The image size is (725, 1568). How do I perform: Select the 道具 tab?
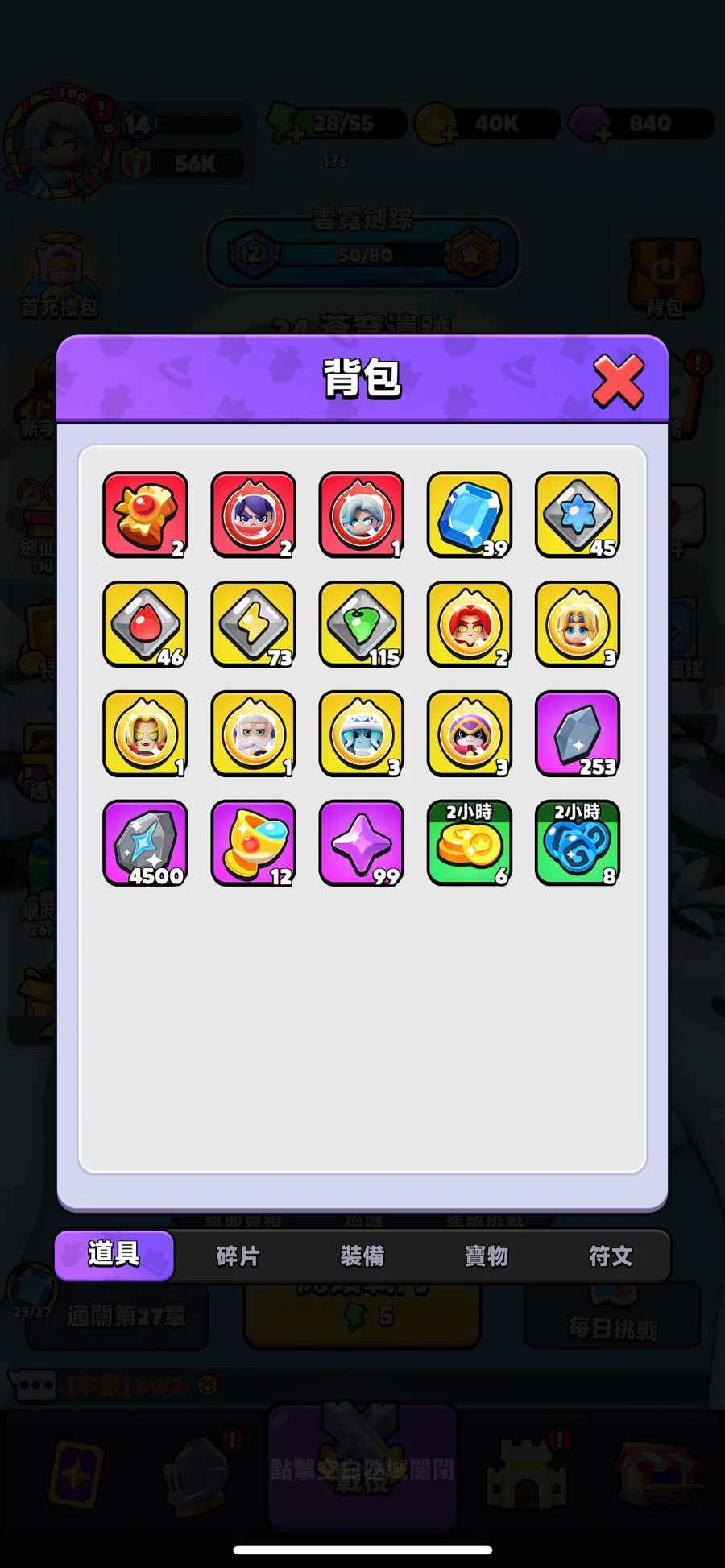(x=114, y=1255)
